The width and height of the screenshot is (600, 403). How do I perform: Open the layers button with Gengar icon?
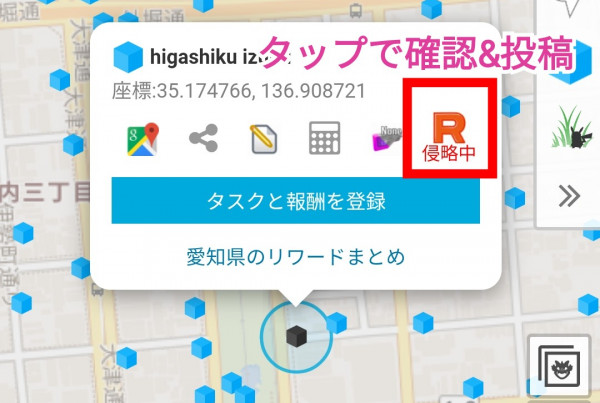[559, 364]
